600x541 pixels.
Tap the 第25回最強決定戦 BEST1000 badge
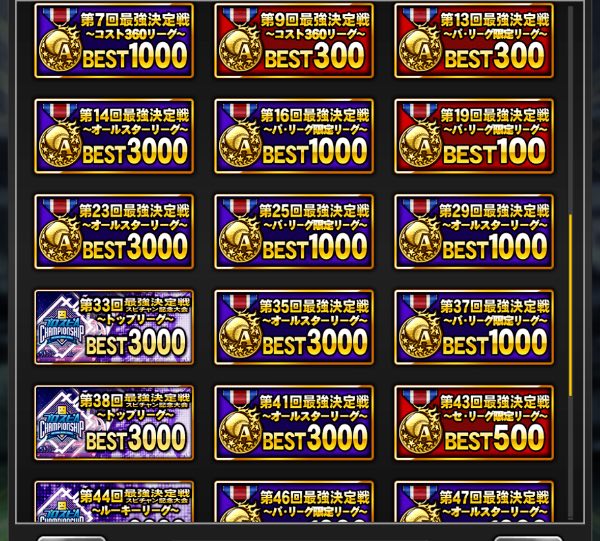pyautogui.click(x=294, y=232)
